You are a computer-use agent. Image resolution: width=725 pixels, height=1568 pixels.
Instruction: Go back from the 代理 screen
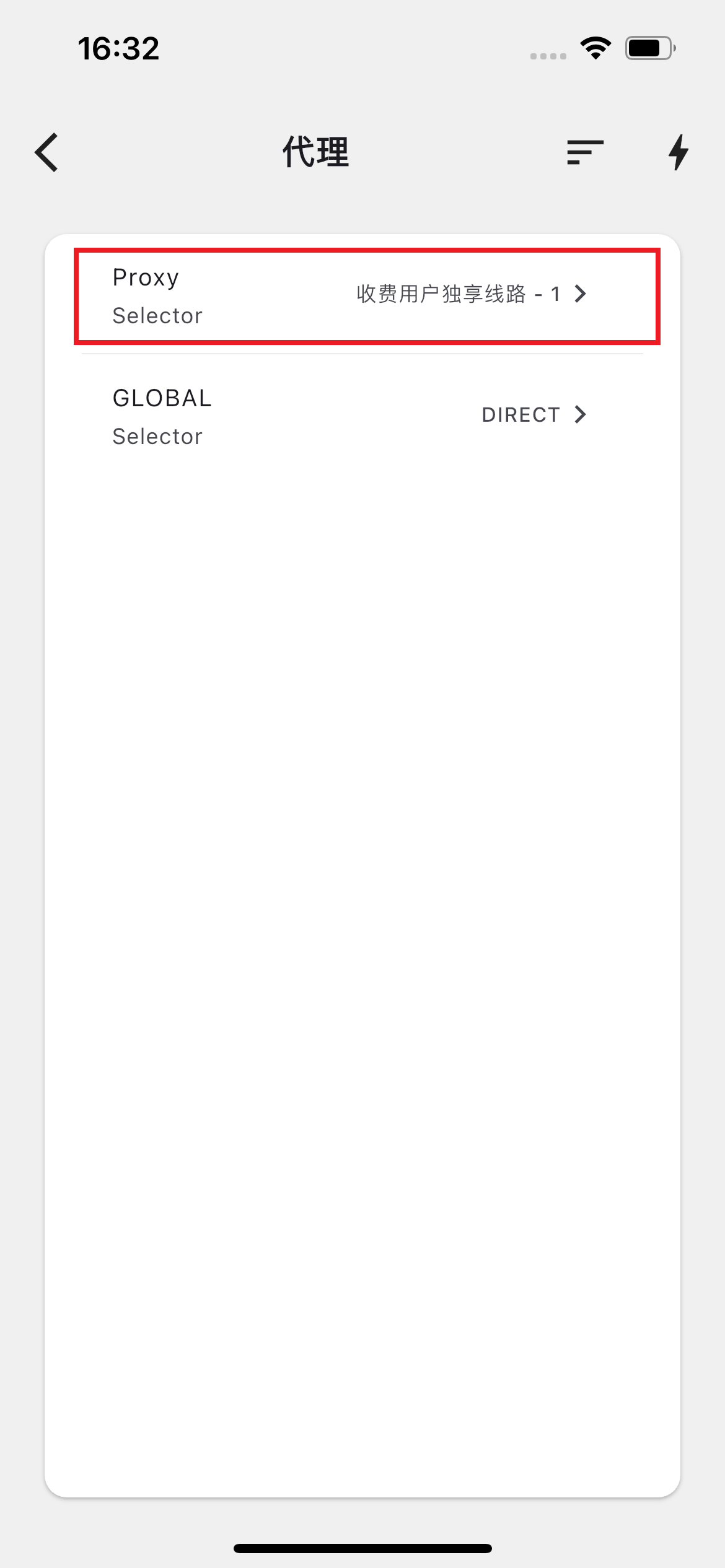click(x=47, y=152)
